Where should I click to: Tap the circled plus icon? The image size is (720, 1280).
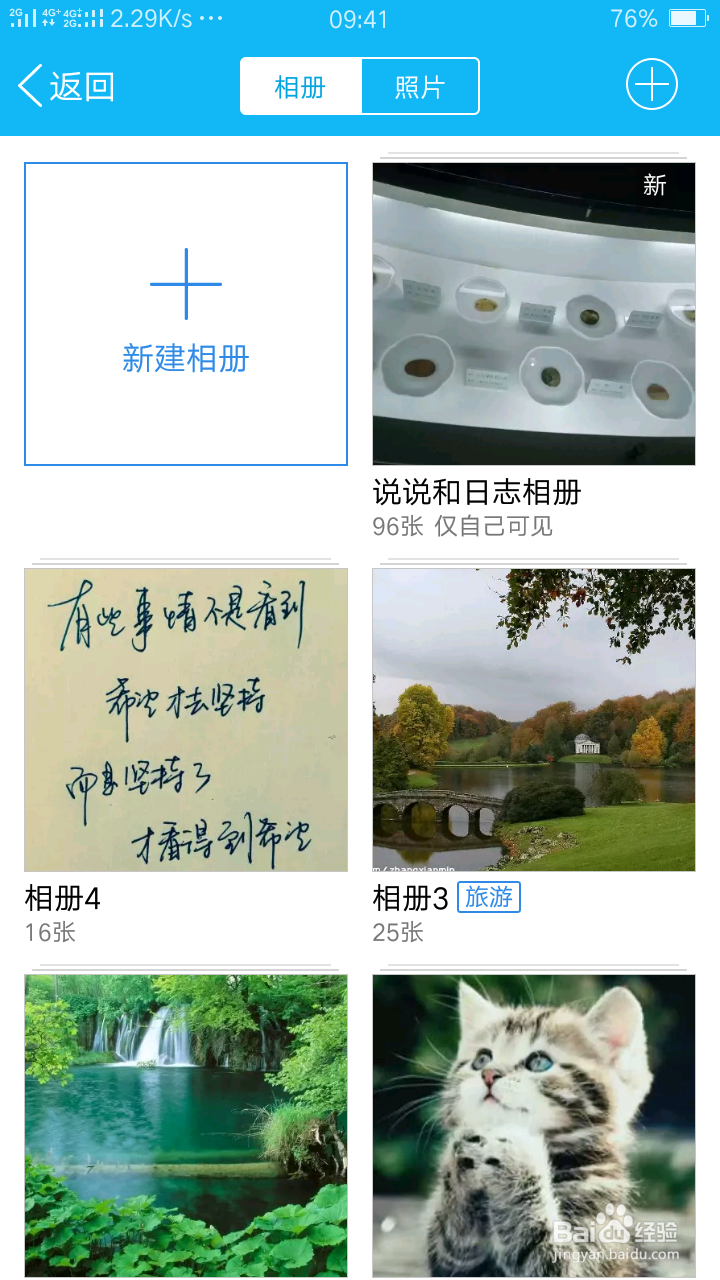tap(652, 85)
